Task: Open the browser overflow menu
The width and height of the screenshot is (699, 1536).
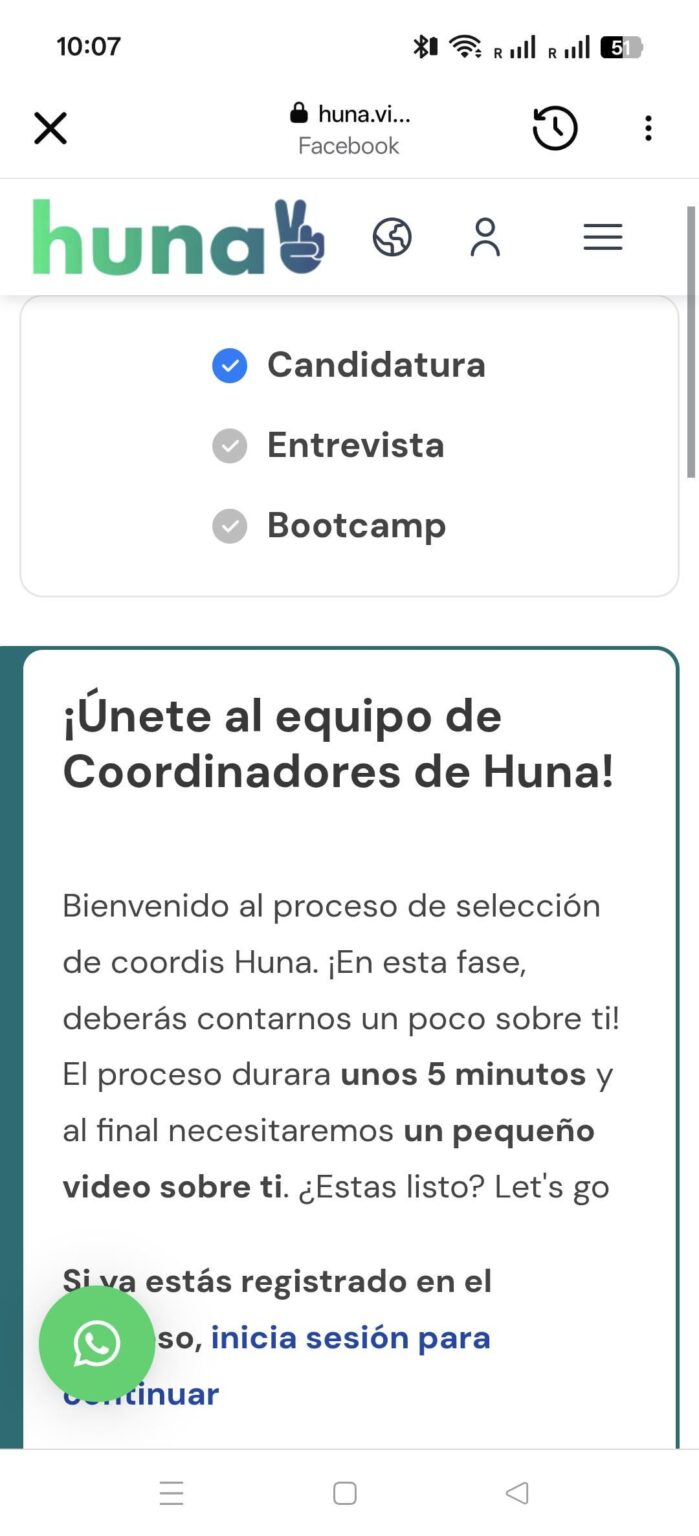Action: click(x=648, y=128)
